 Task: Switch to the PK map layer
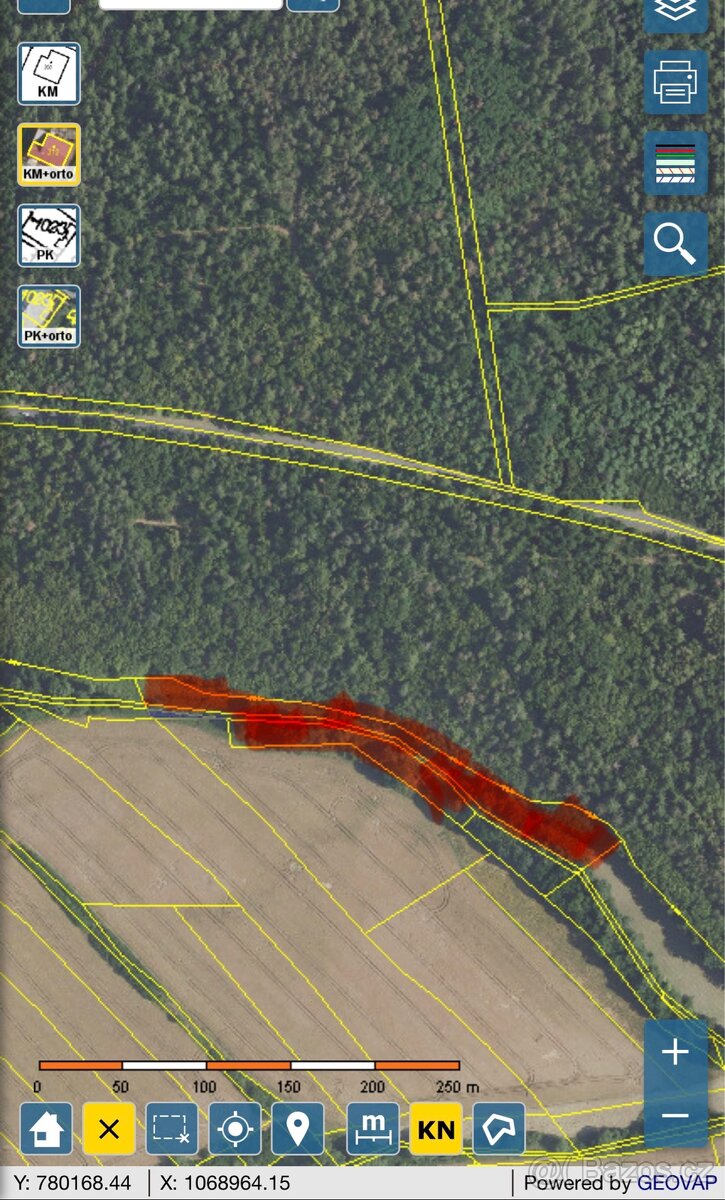tap(48, 236)
